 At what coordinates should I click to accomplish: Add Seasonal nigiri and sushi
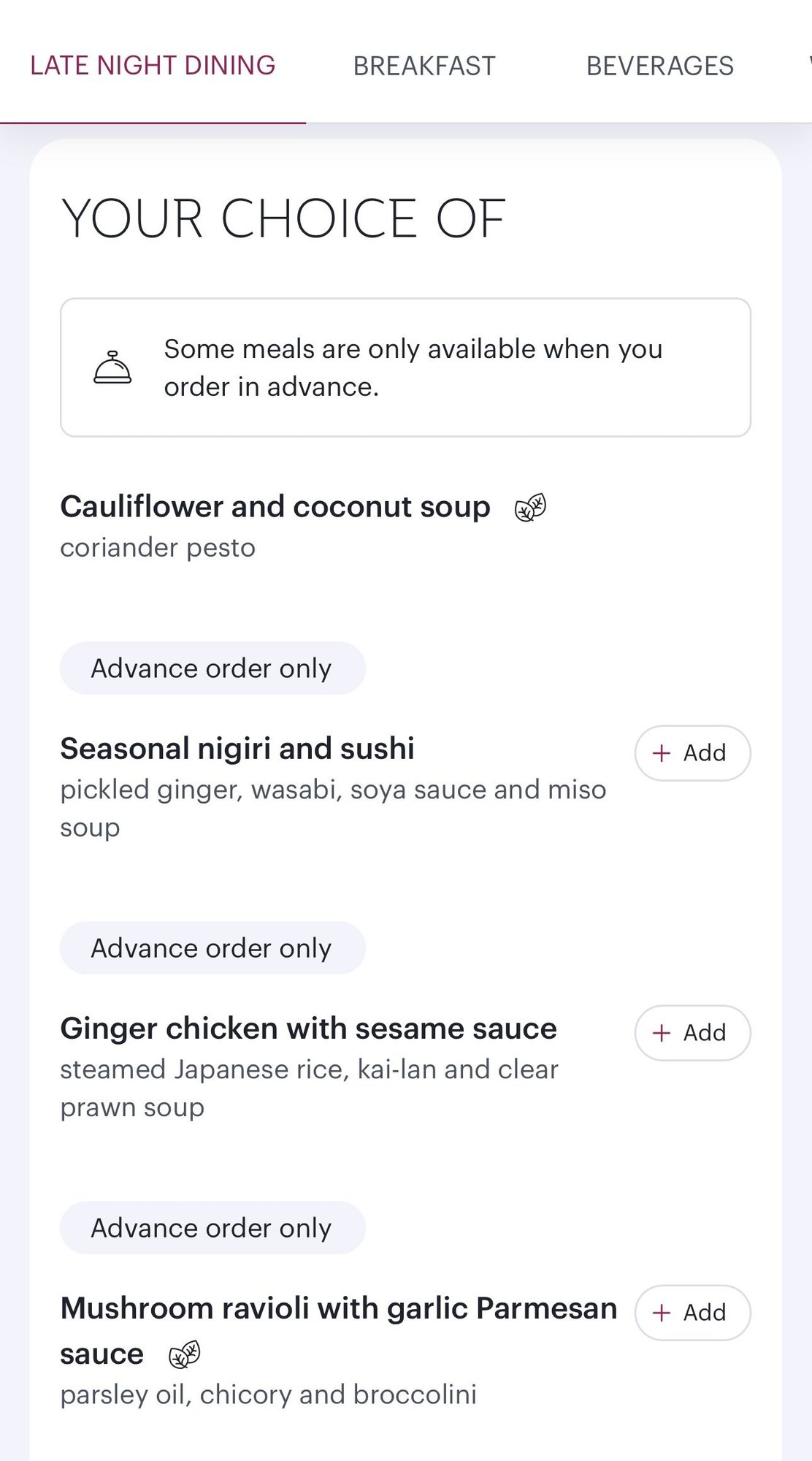(x=692, y=753)
